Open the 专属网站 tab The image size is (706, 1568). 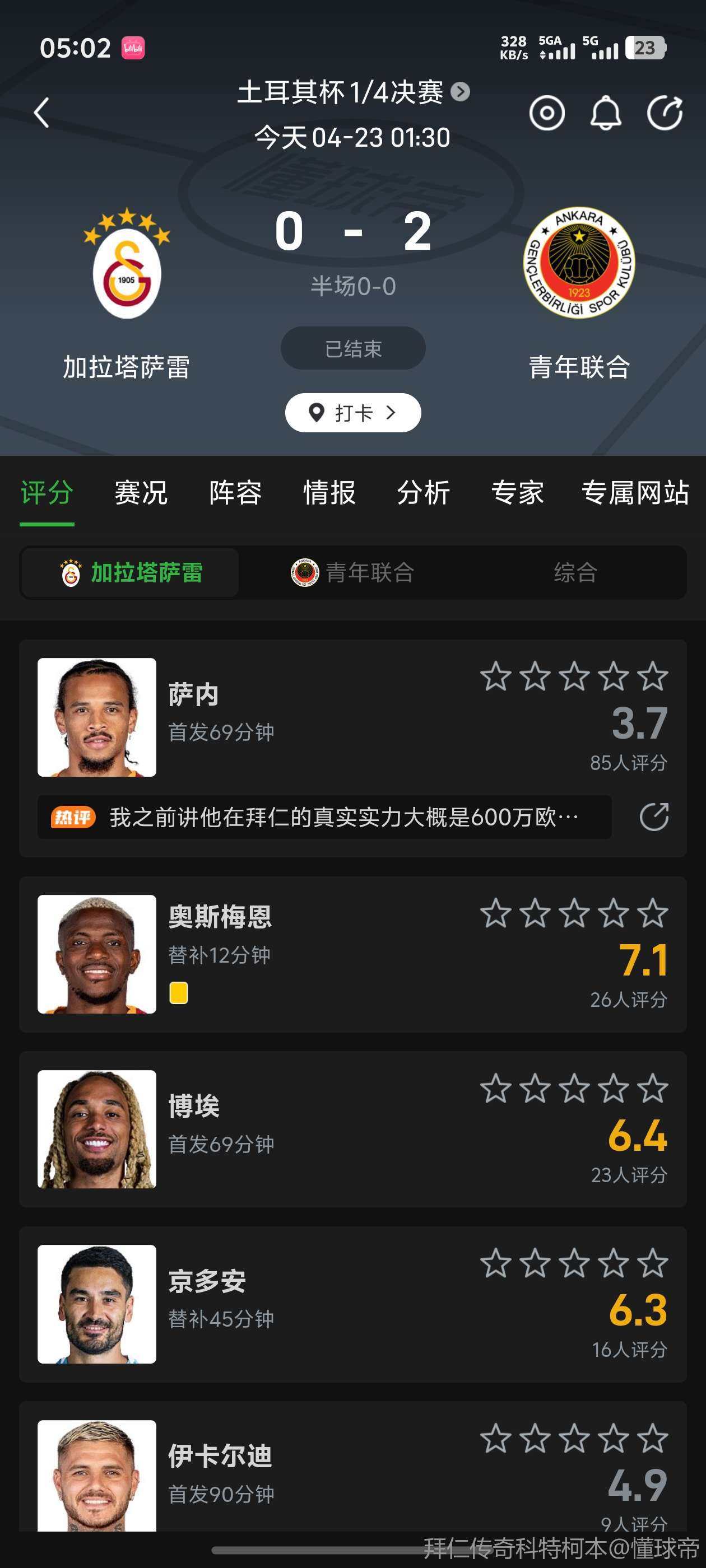point(635,492)
